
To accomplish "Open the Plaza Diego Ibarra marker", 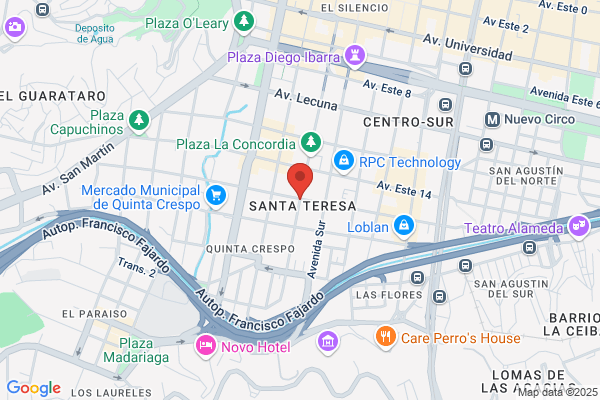I will pos(355,56).
